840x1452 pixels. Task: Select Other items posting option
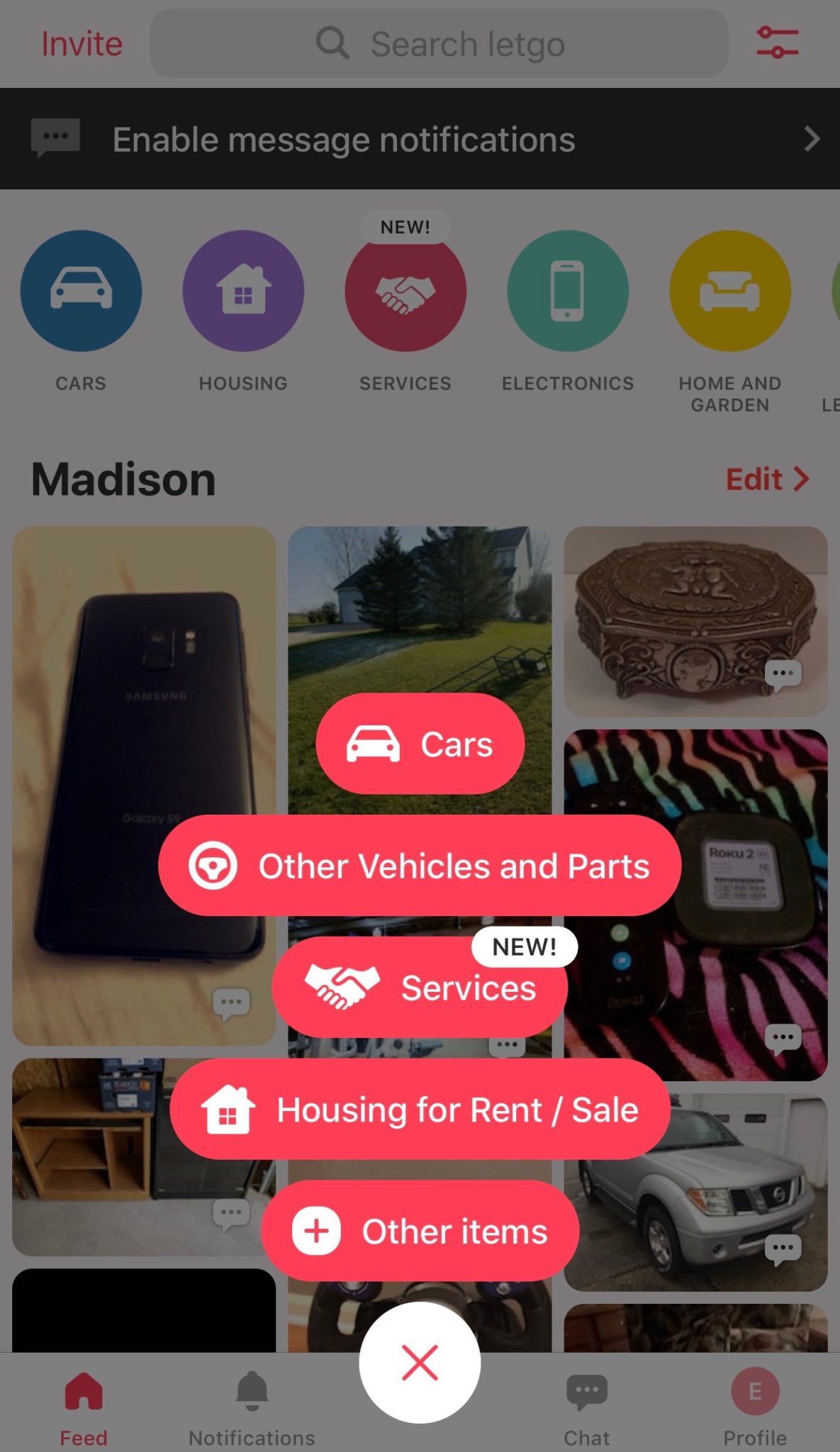tap(420, 1231)
